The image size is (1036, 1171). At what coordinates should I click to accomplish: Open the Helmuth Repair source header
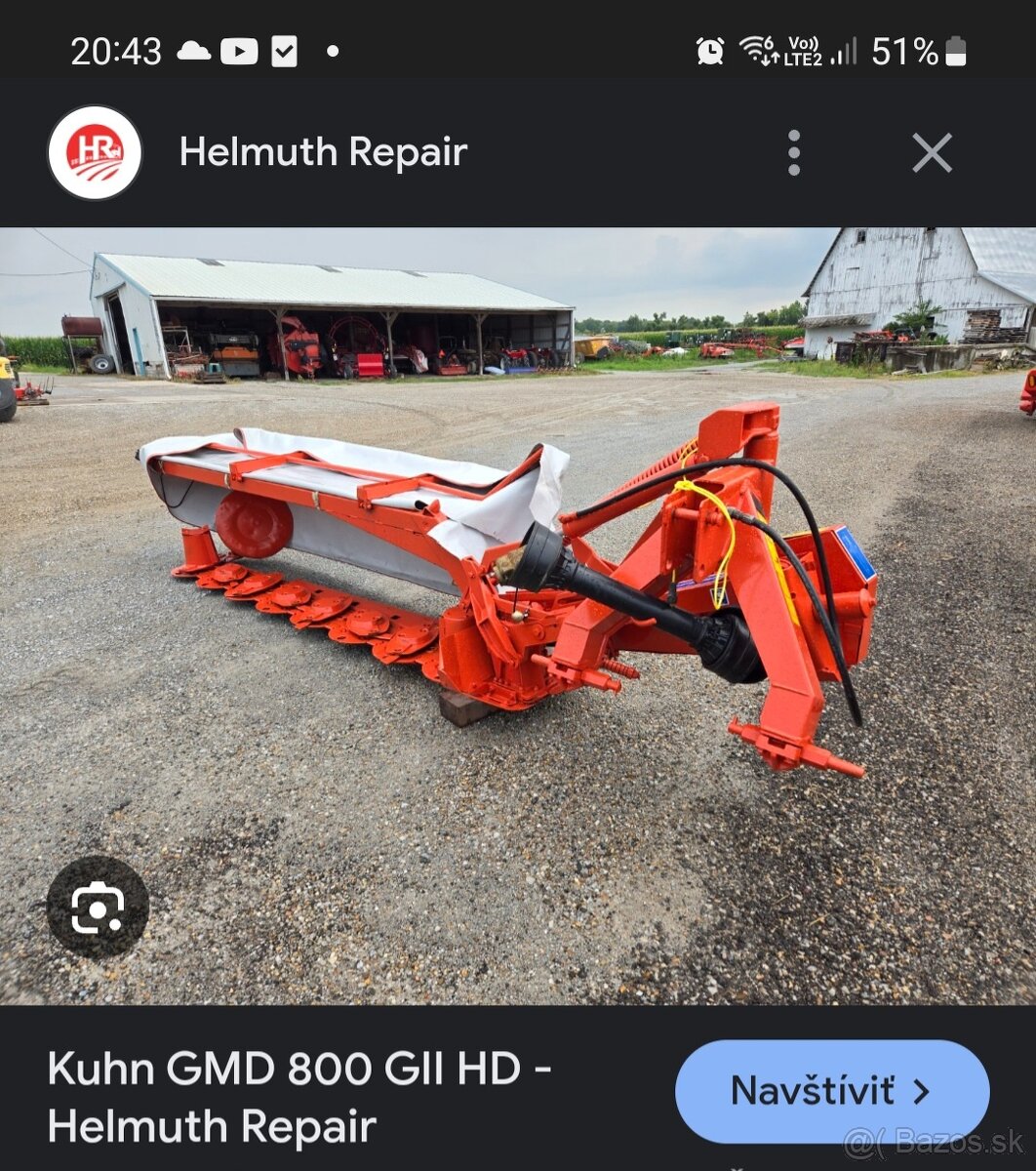pos(322,153)
